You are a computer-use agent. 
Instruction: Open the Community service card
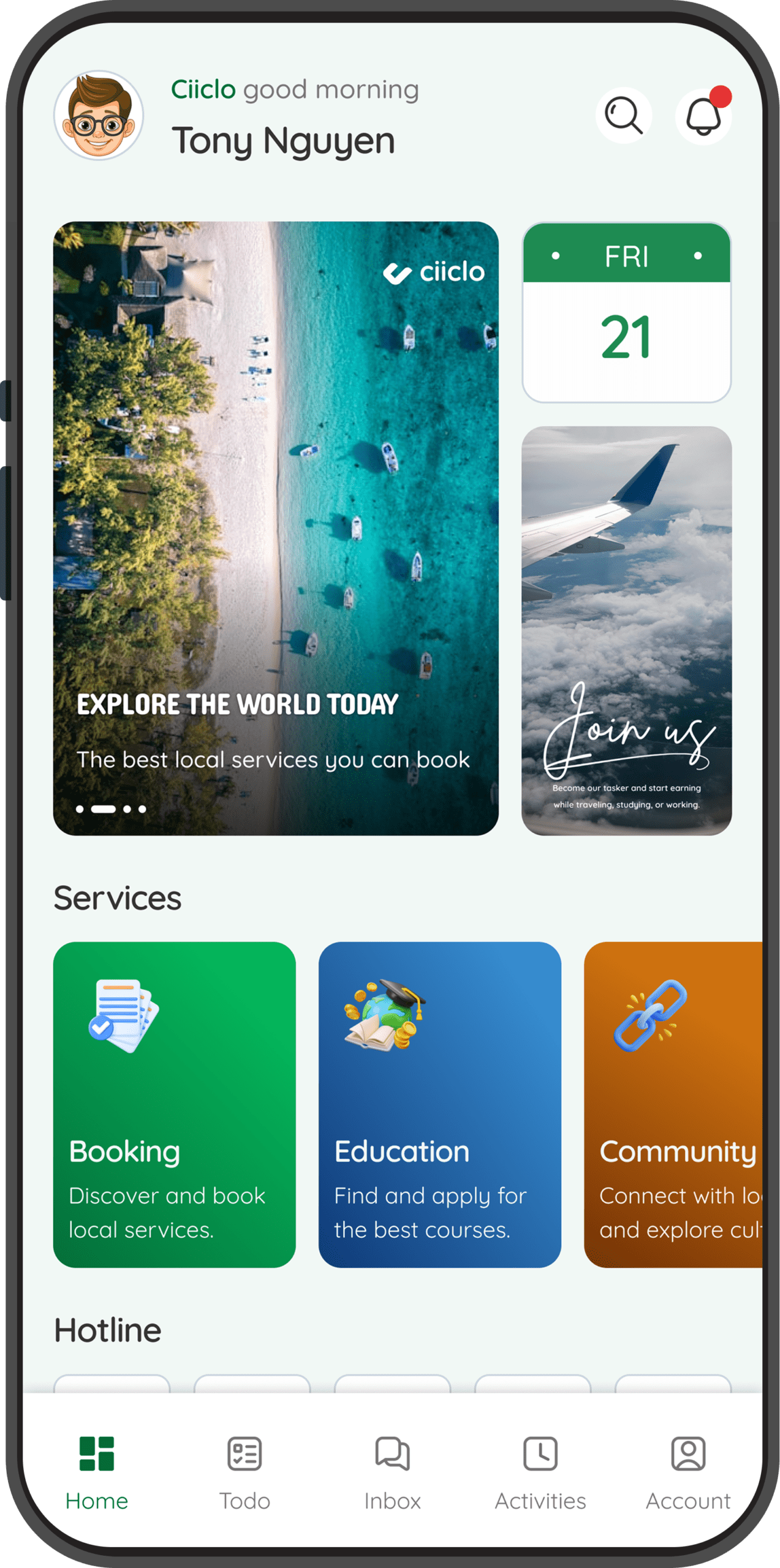pos(673,1104)
